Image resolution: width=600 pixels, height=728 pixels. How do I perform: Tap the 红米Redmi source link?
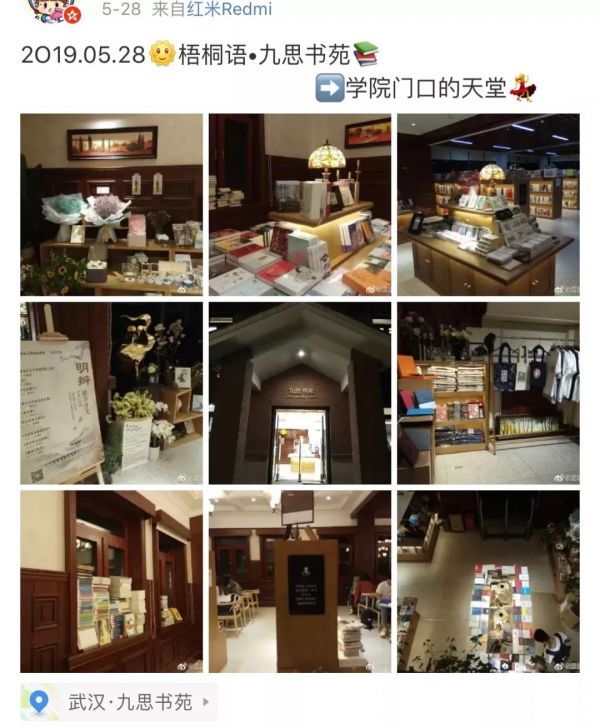(x=234, y=10)
